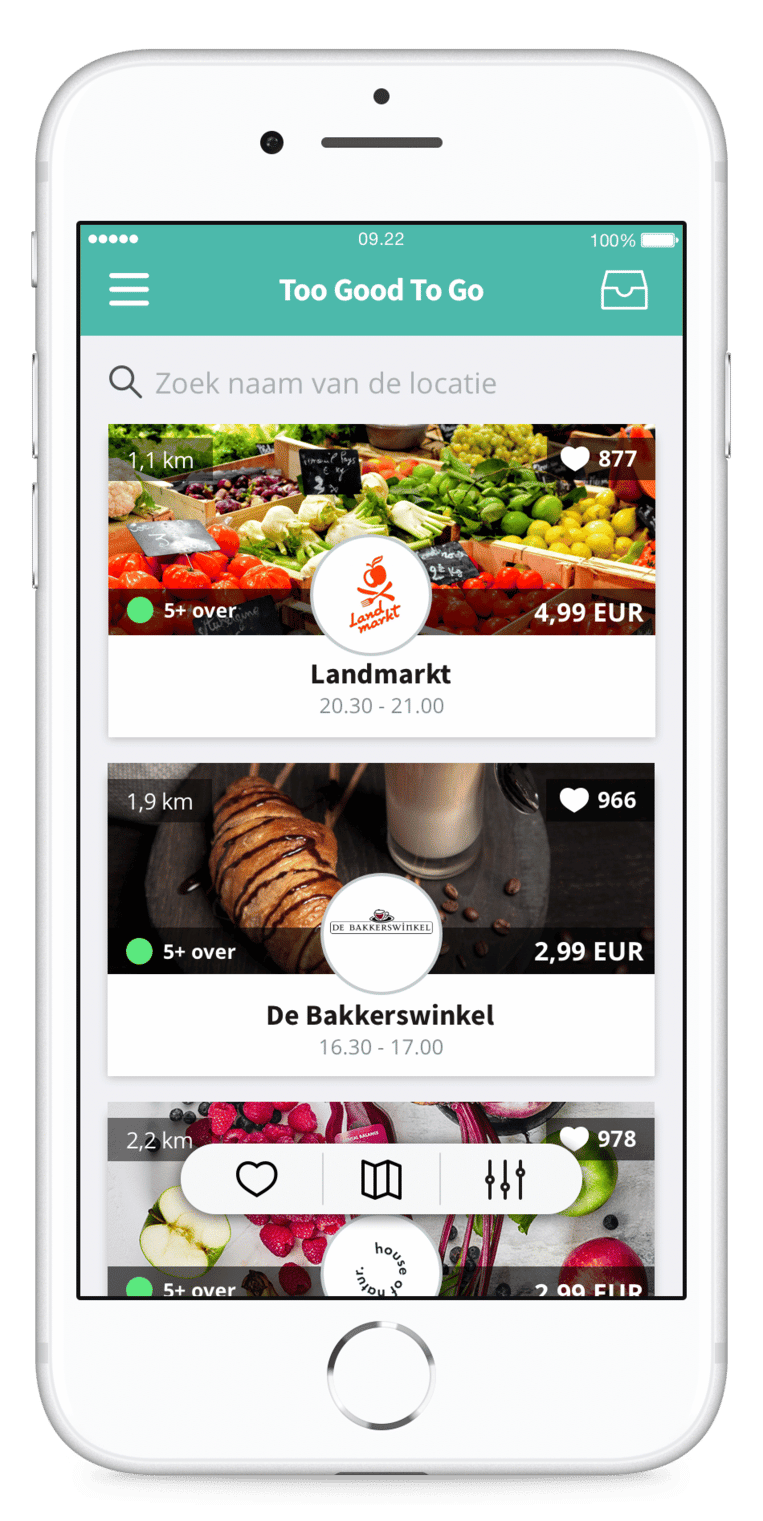Tap the Zoek naam van de locatie search field
Screen dimensions: 763x1521
pyautogui.click(x=326, y=383)
